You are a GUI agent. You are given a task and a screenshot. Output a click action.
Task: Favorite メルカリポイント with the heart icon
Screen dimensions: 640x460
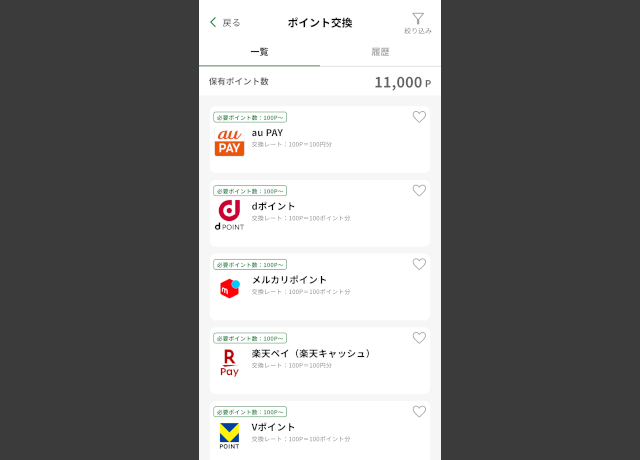pos(419,265)
